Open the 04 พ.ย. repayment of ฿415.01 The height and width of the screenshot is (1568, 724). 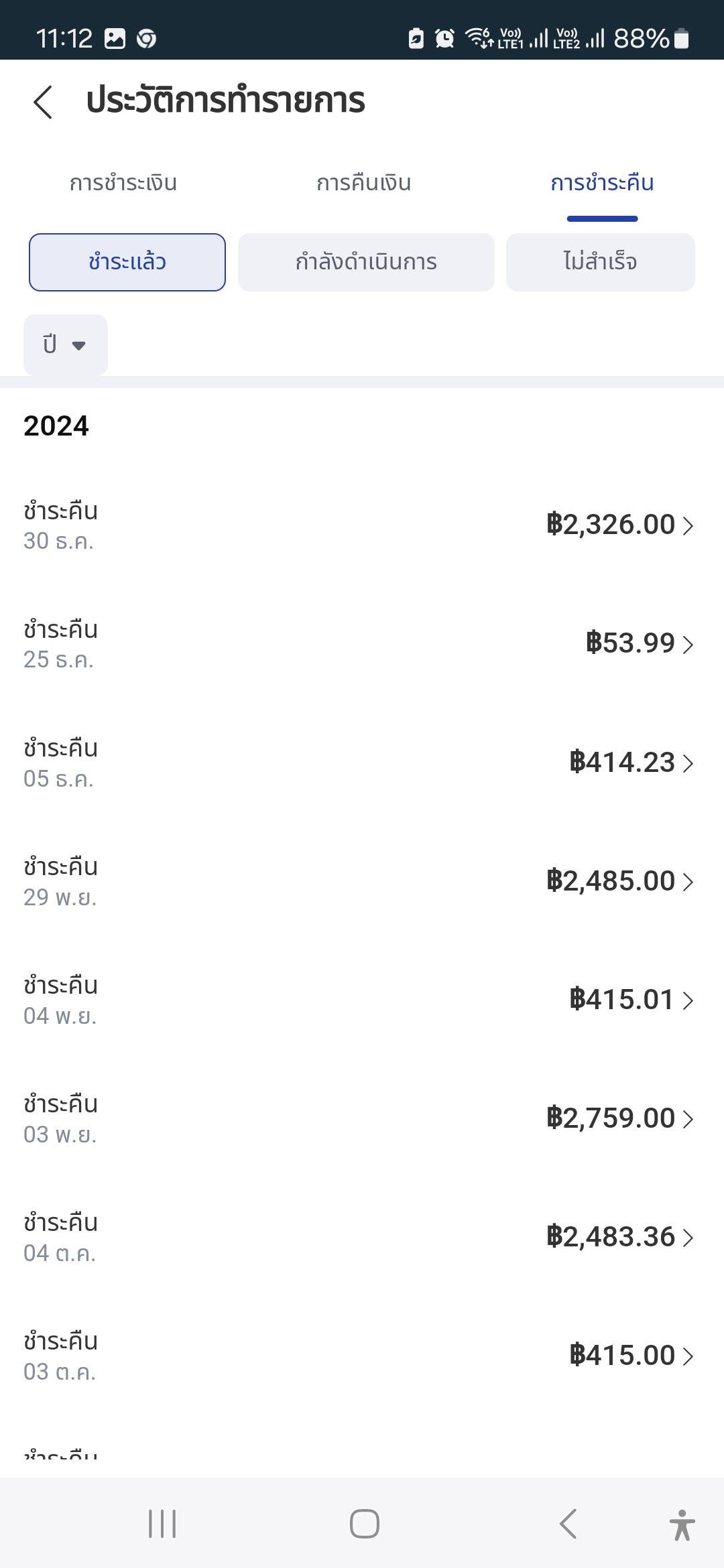(x=362, y=1000)
